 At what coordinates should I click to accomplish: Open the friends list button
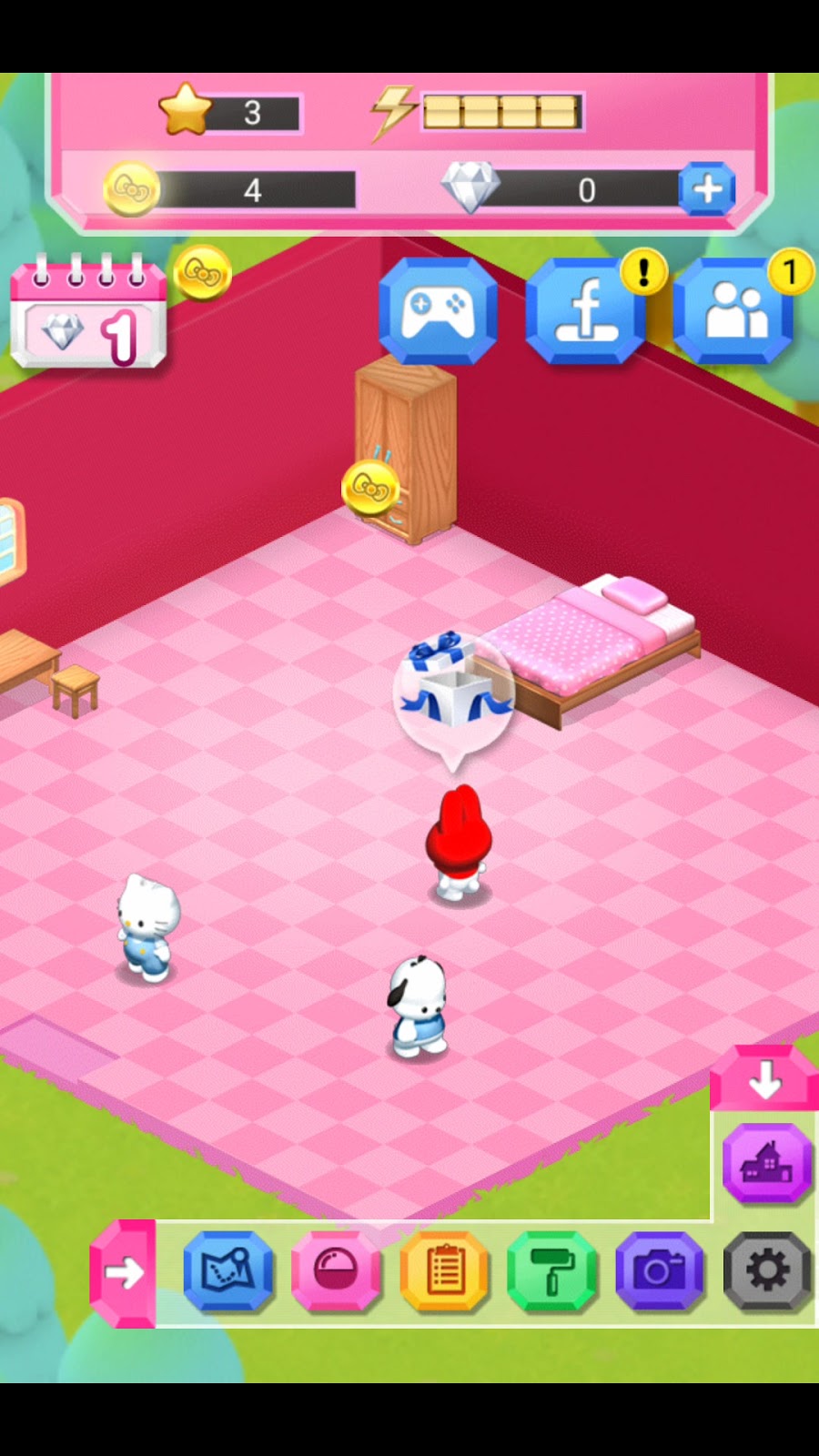coord(733,312)
